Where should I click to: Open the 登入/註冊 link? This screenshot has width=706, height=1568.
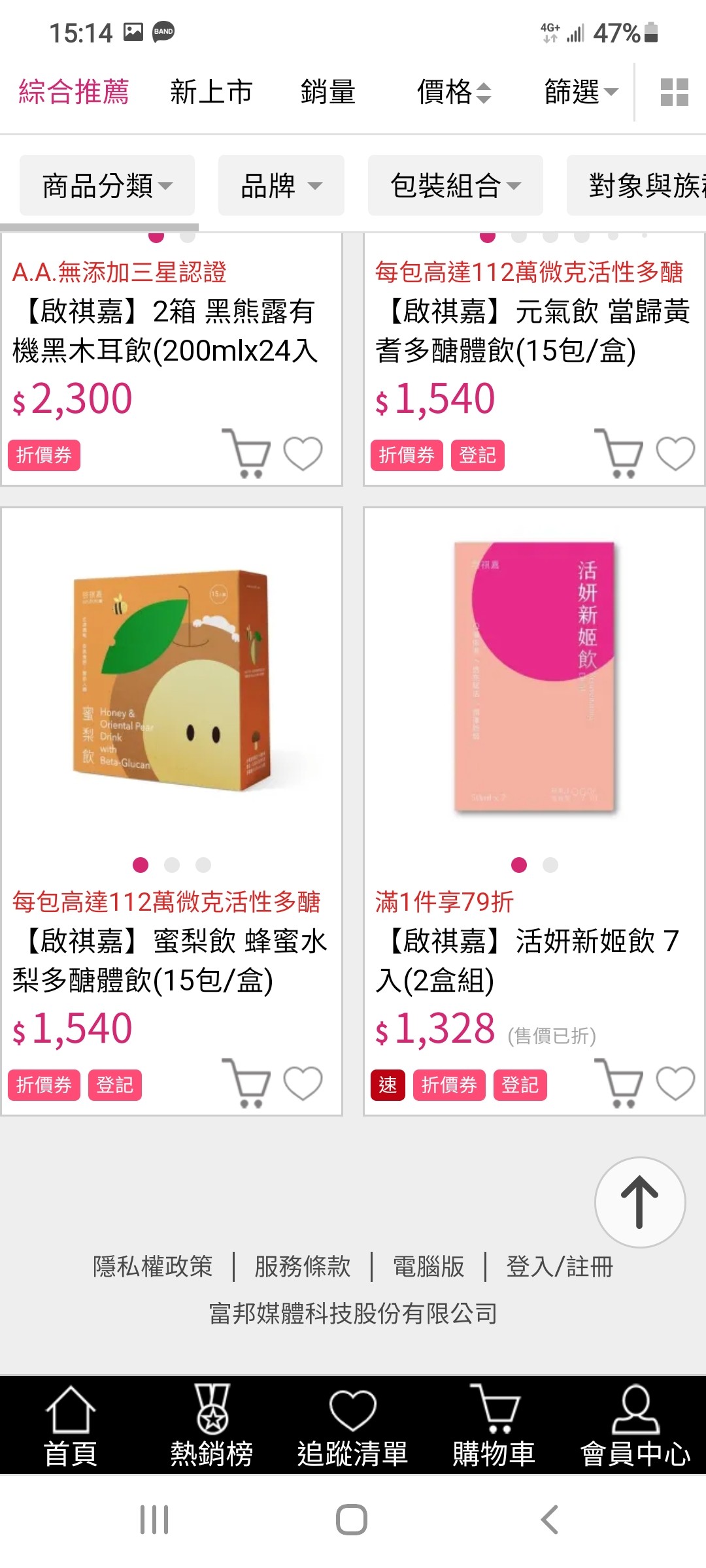[560, 1266]
